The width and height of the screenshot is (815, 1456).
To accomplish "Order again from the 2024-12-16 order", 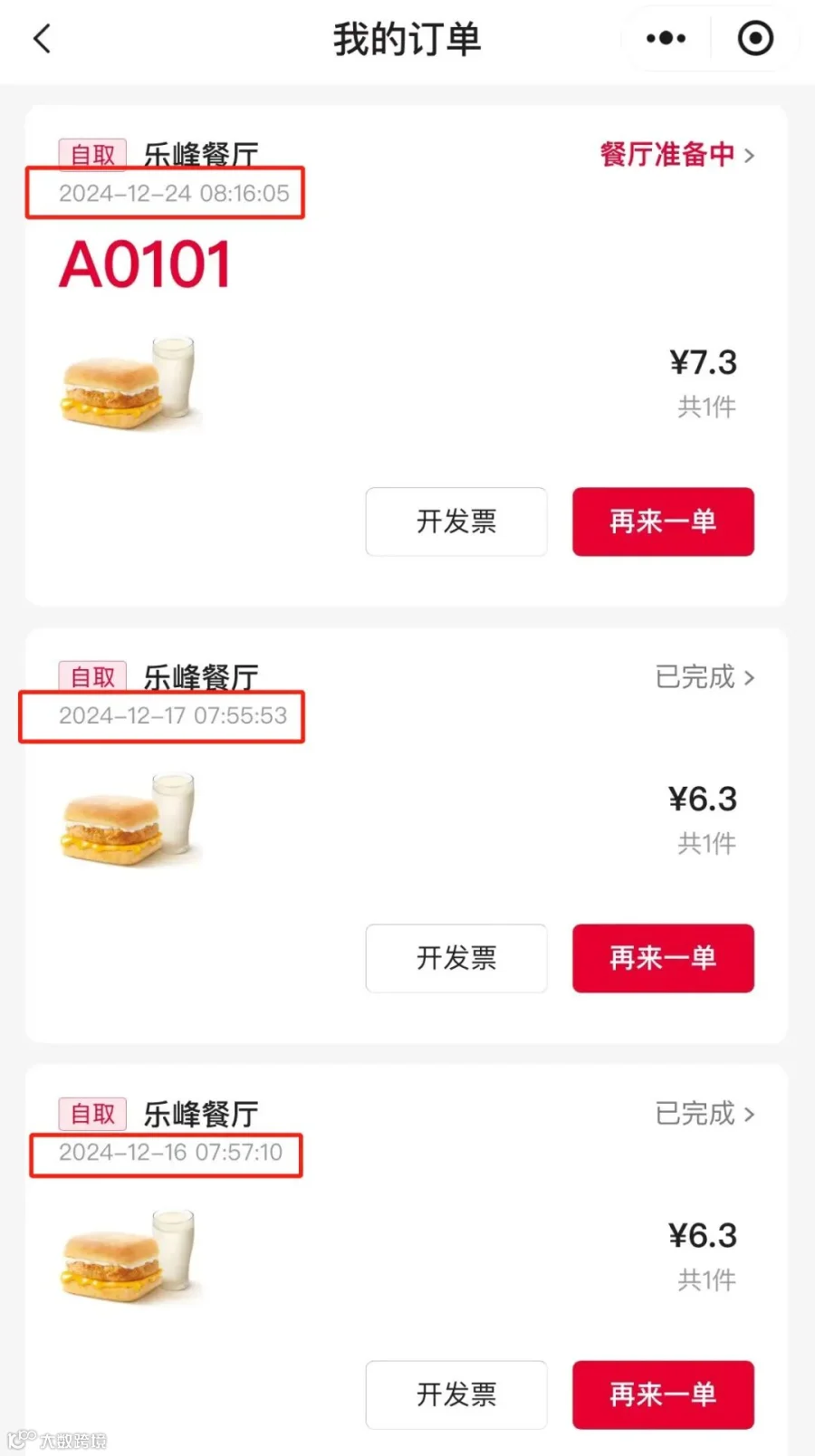I will point(663,1394).
